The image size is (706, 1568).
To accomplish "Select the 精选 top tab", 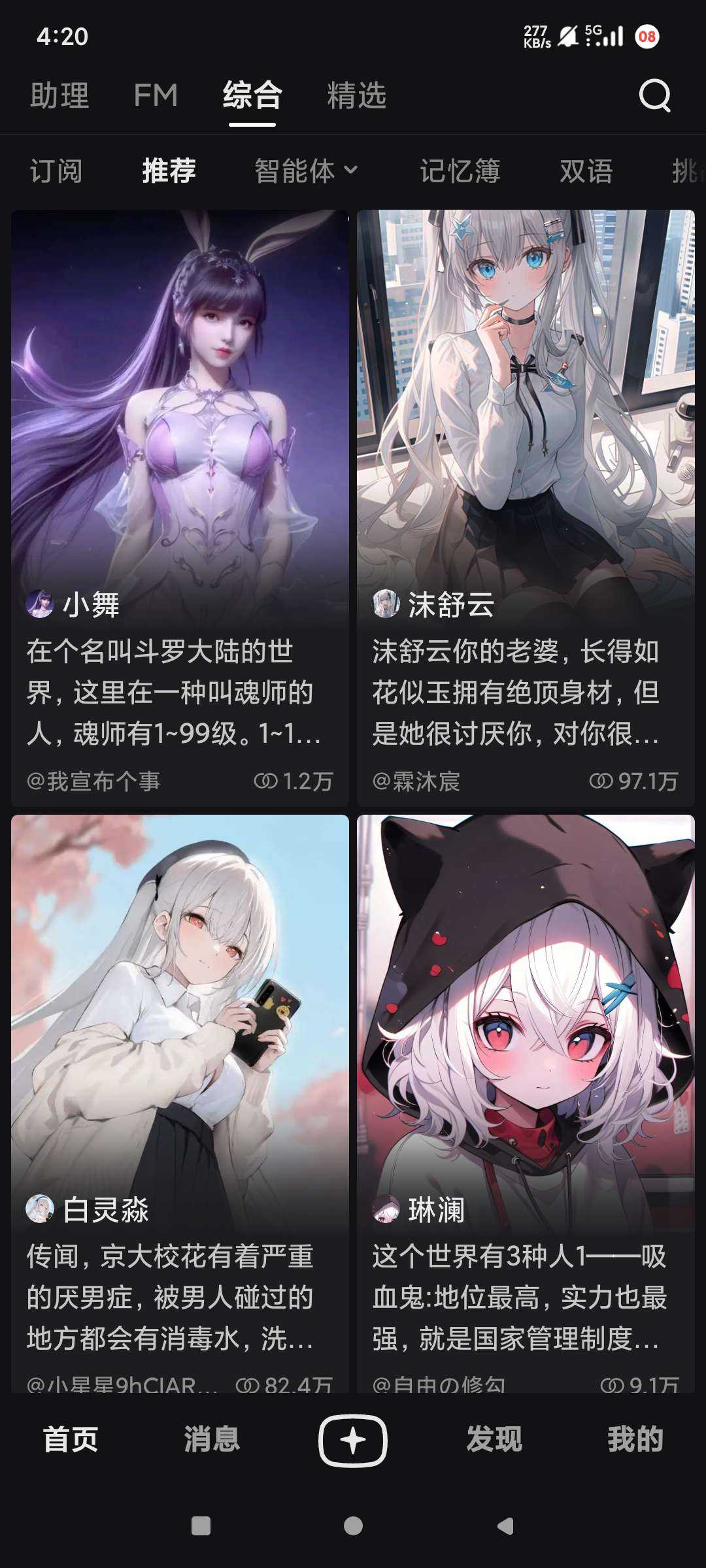I will click(357, 95).
